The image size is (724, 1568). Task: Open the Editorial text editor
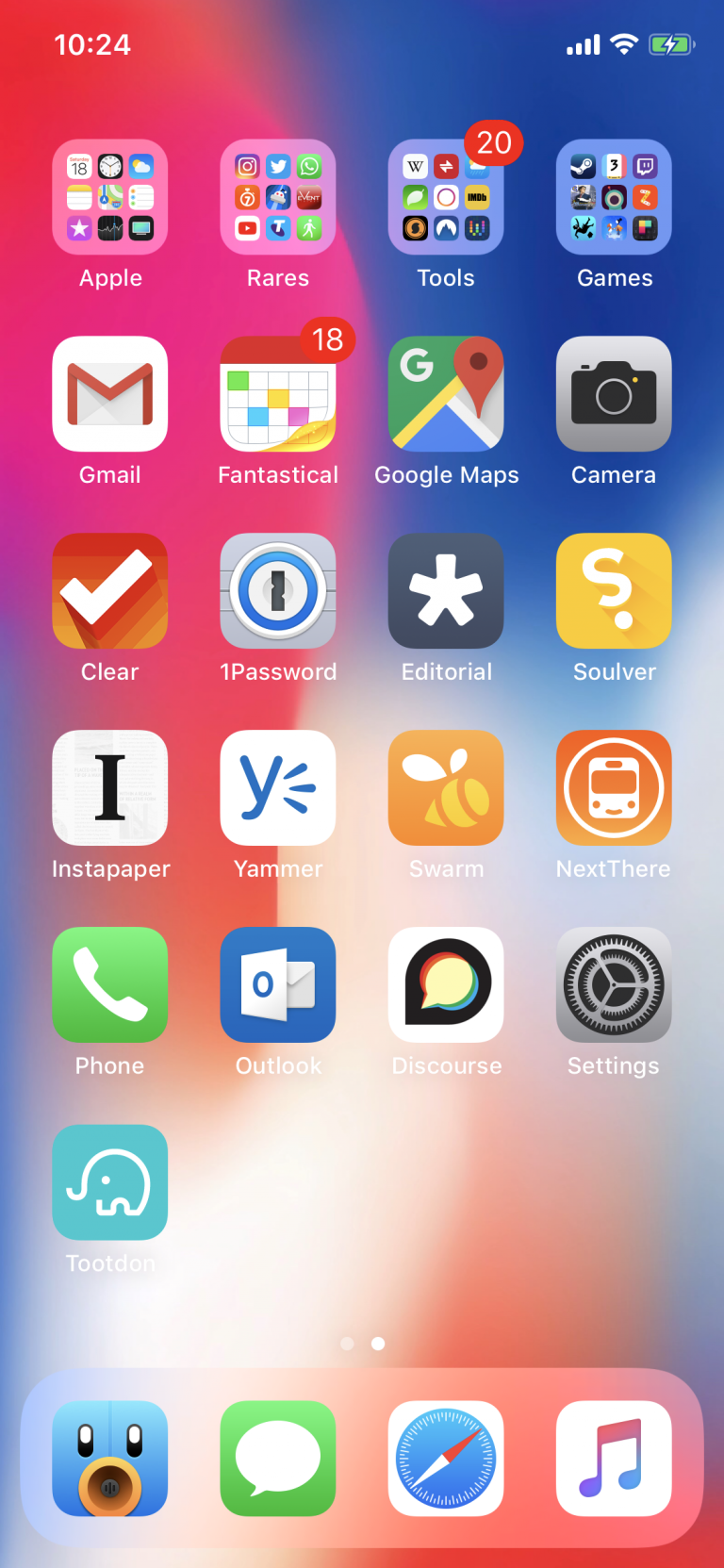[445, 591]
